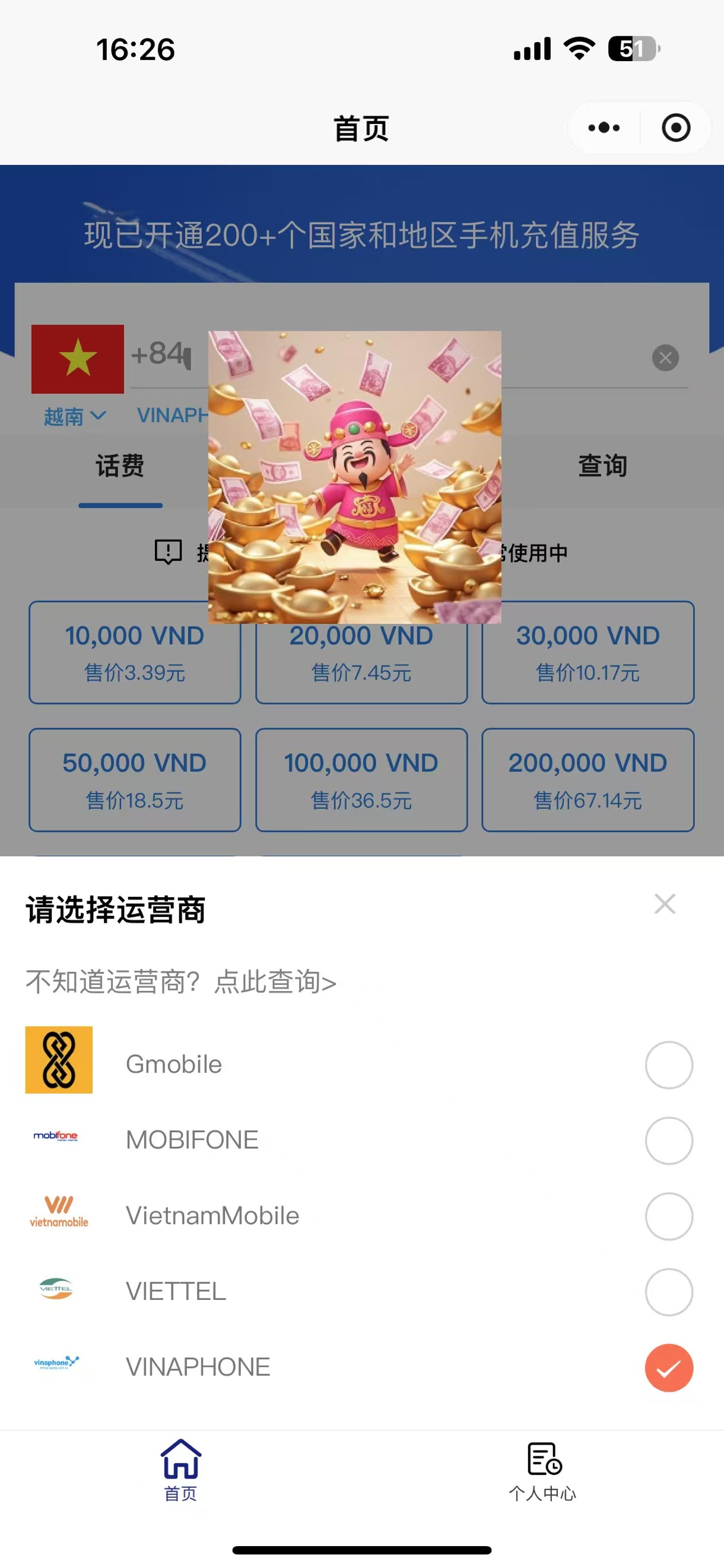Select Gmobile as the carrier
This screenshot has height=1568, width=724.
pyautogui.click(x=669, y=1065)
